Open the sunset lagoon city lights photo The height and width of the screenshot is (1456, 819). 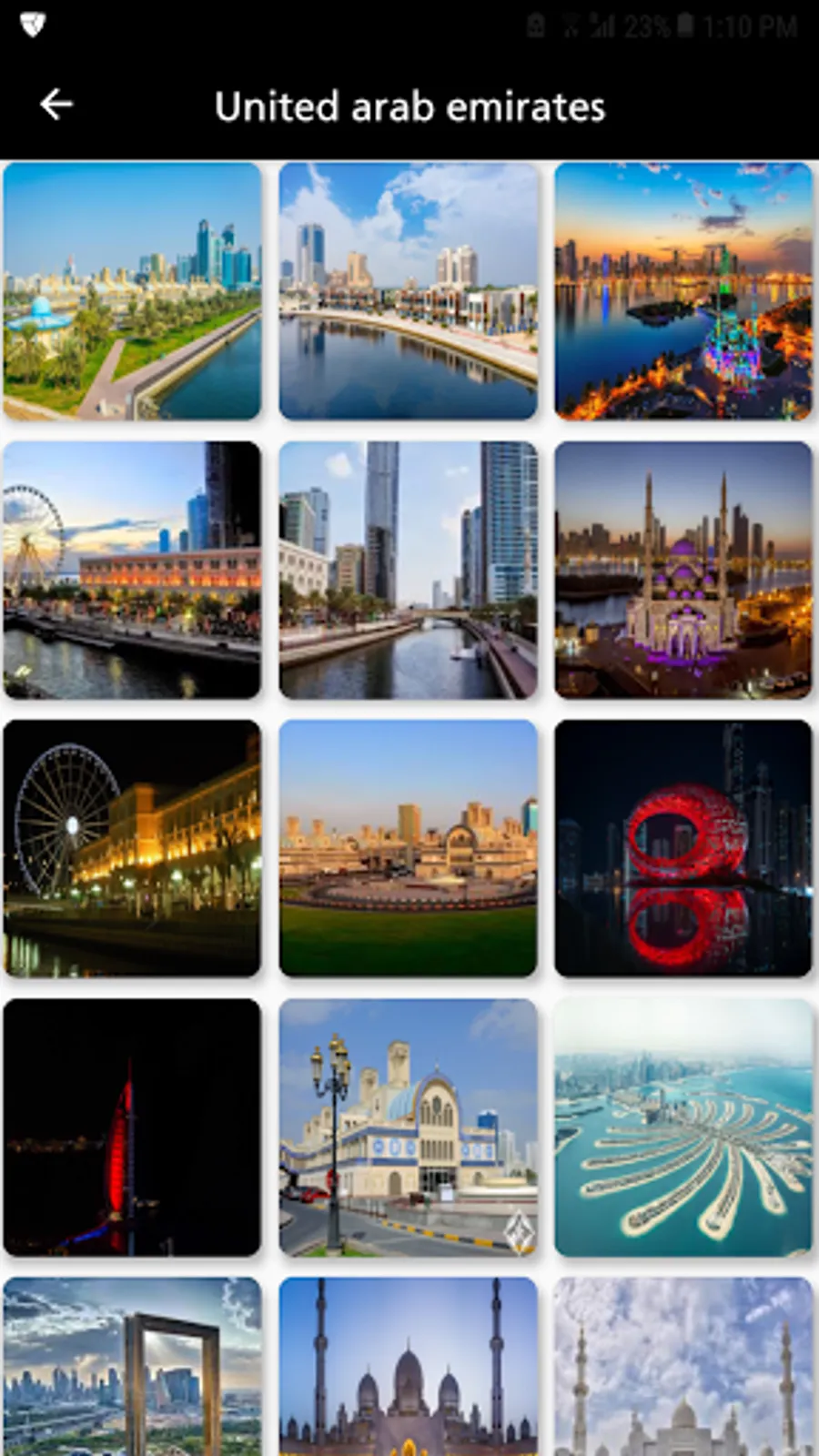pos(683,291)
